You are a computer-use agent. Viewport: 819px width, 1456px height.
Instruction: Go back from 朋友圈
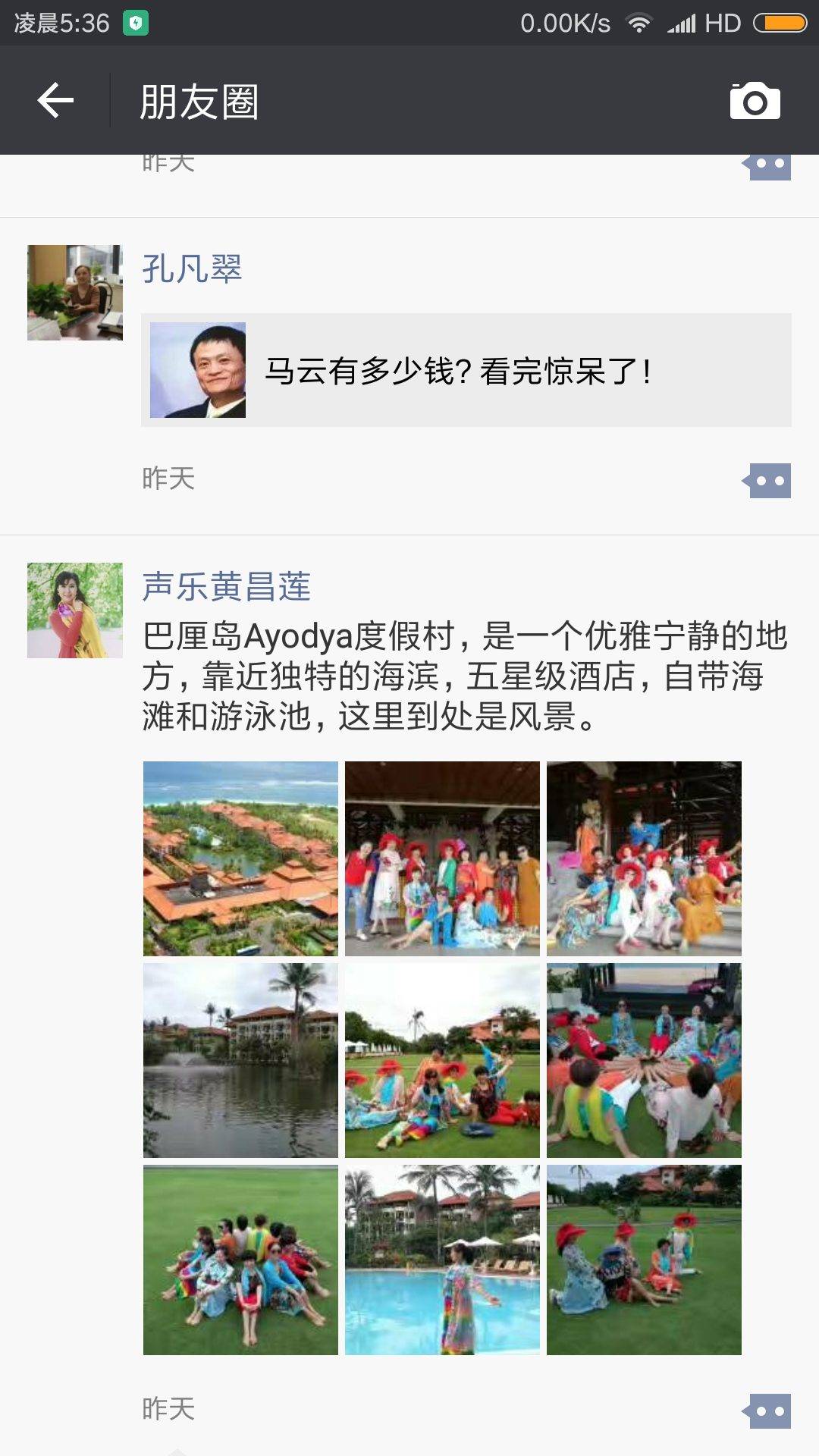point(55,101)
